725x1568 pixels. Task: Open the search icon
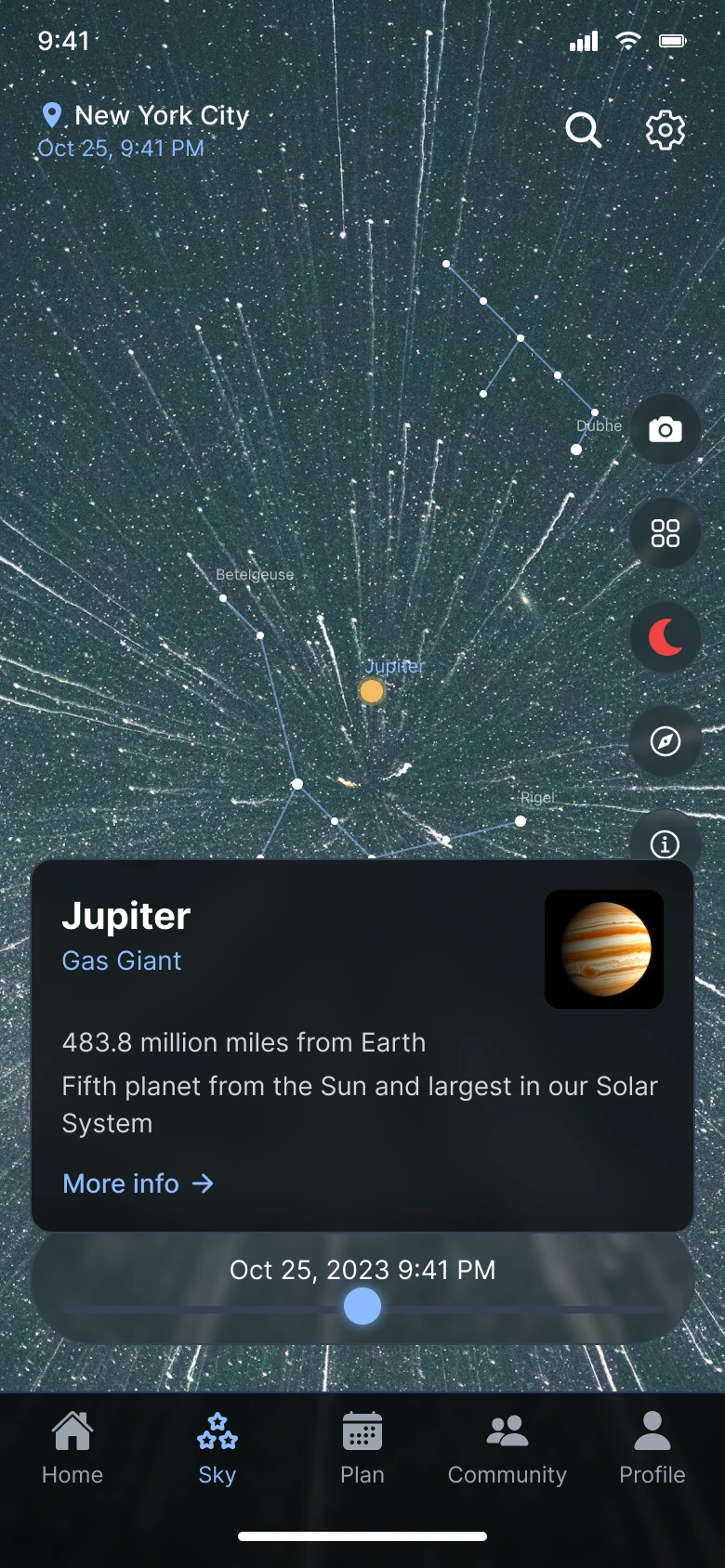click(x=584, y=130)
